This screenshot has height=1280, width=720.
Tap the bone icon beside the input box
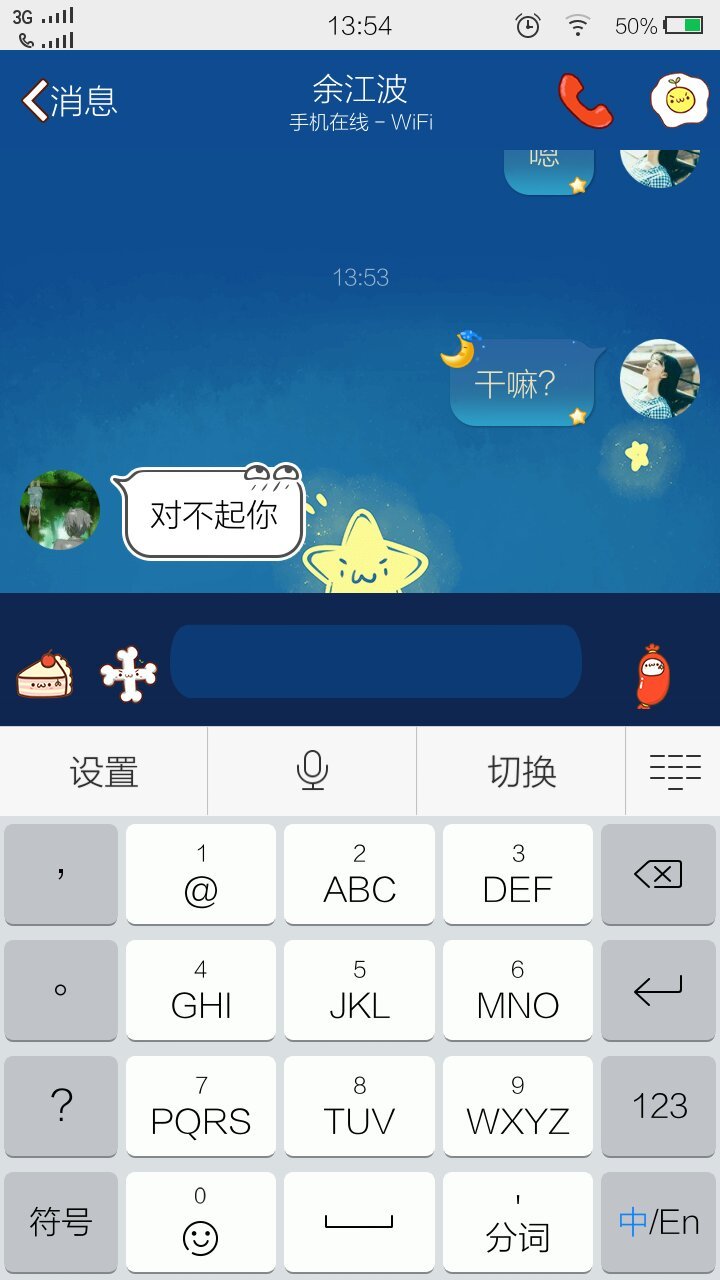[x=129, y=675]
